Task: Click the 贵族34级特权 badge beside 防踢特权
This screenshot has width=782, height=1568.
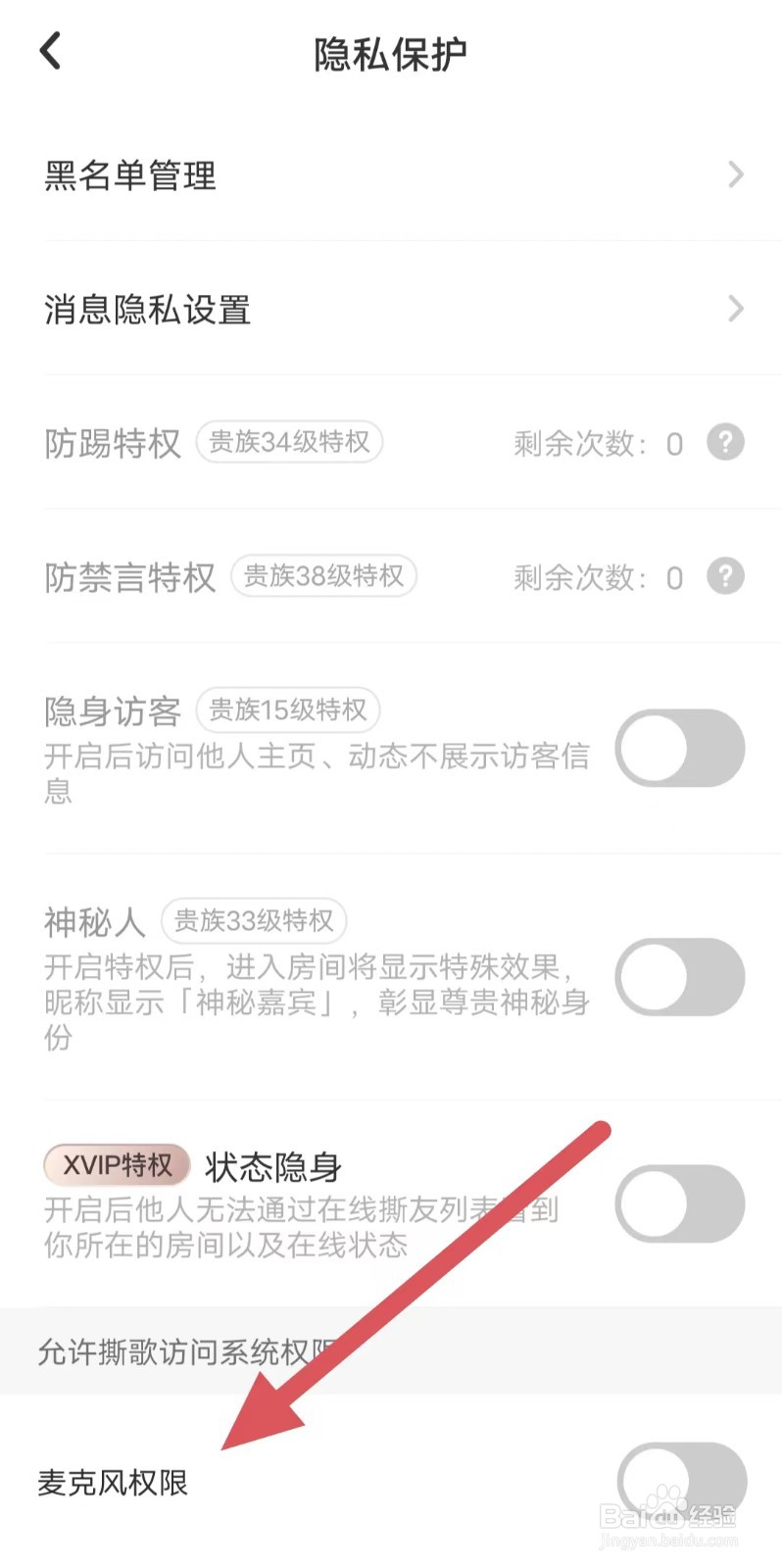Action: pyautogui.click(x=289, y=443)
